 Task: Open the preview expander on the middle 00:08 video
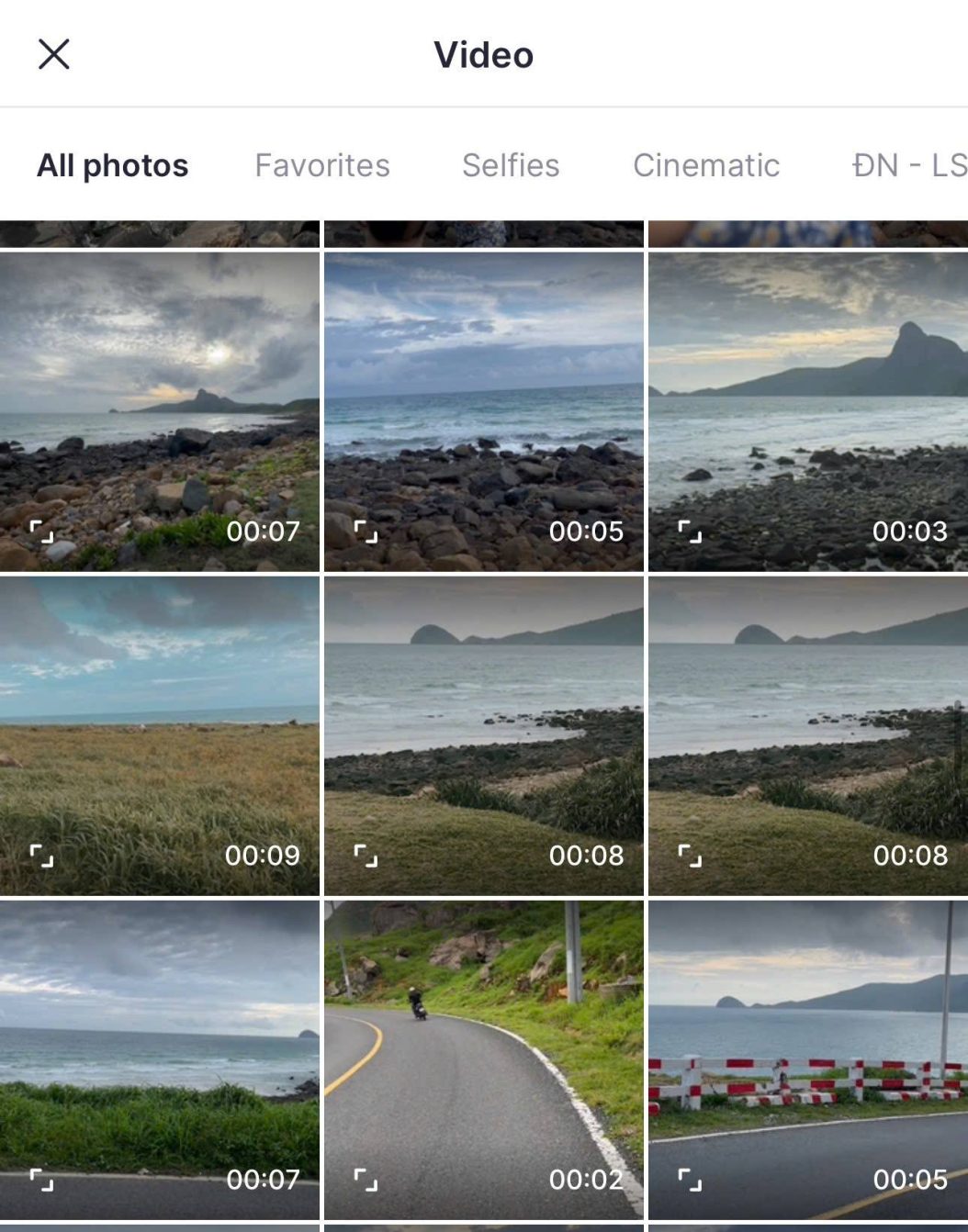(x=367, y=854)
